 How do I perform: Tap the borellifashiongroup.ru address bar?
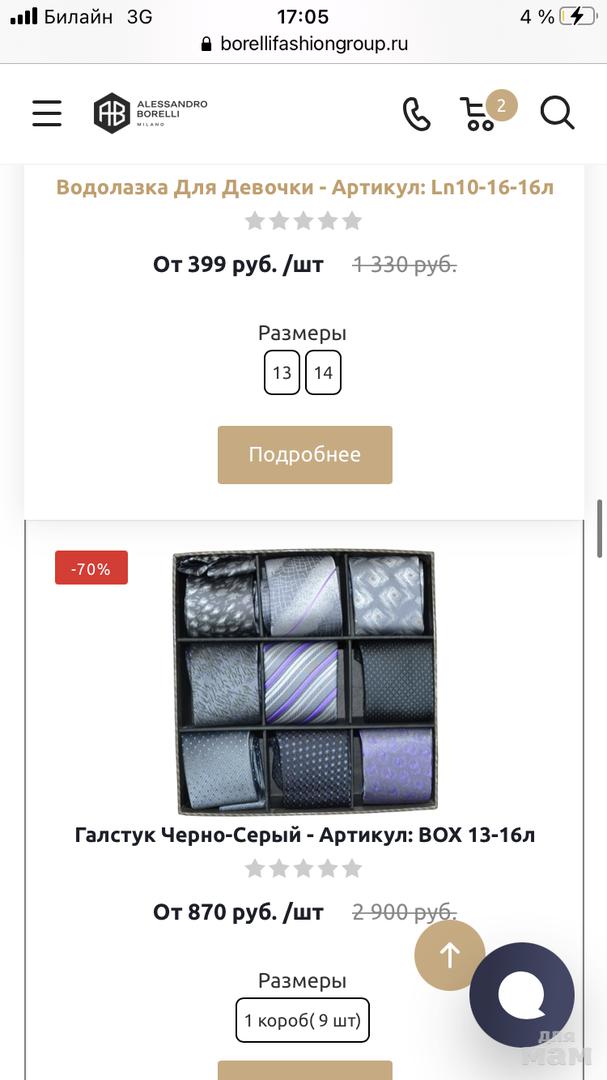click(x=304, y=44)
